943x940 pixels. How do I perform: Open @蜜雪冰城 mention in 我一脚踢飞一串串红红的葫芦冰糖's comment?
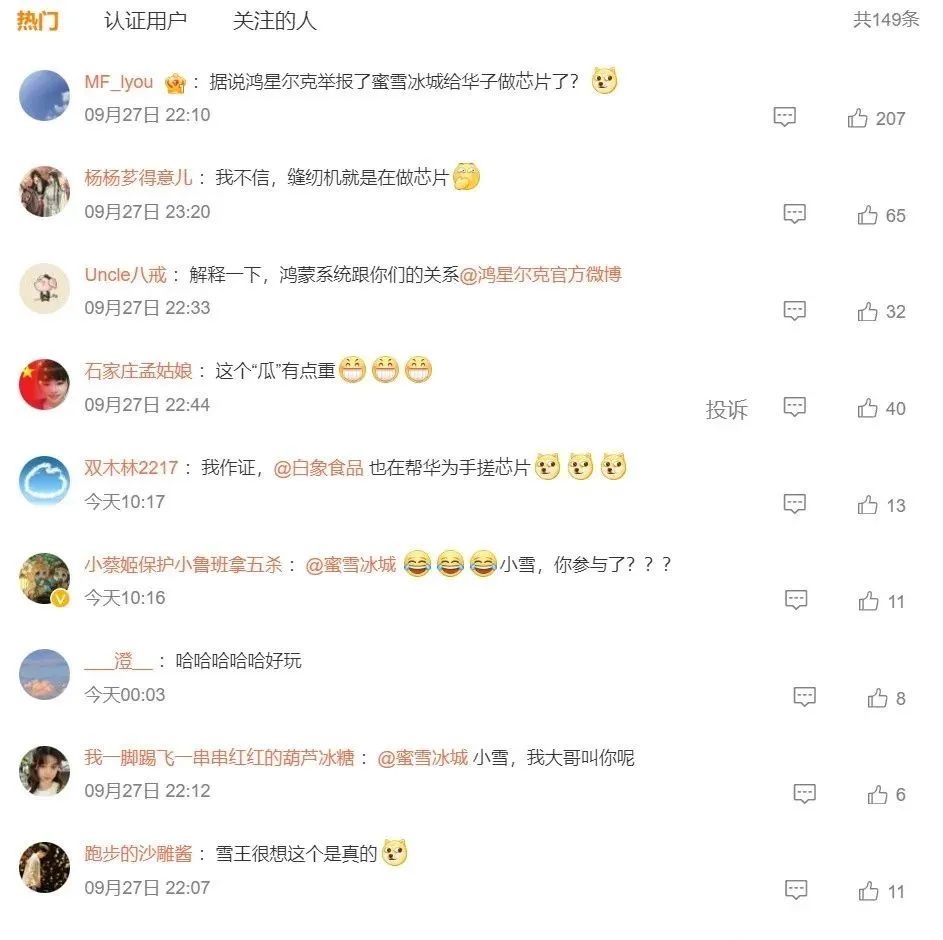pyautogui.click(x=422, y=758)
